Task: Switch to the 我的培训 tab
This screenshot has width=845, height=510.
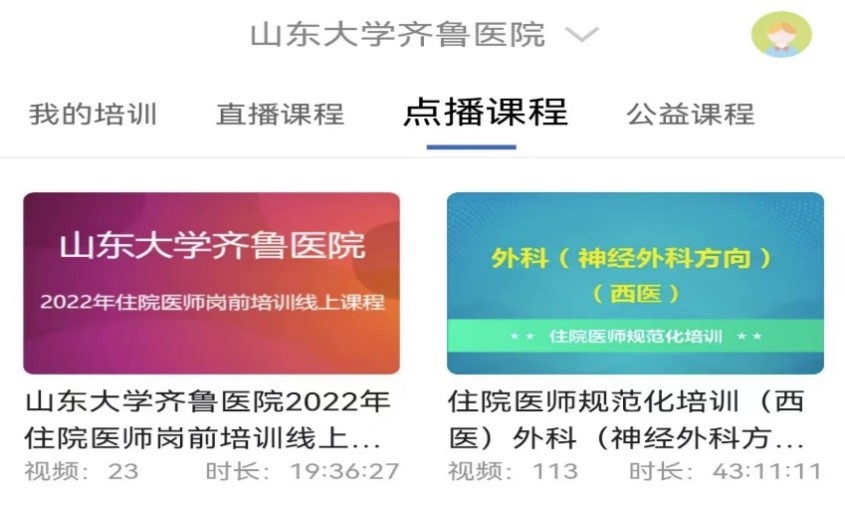Action: [x=93, y=114]
